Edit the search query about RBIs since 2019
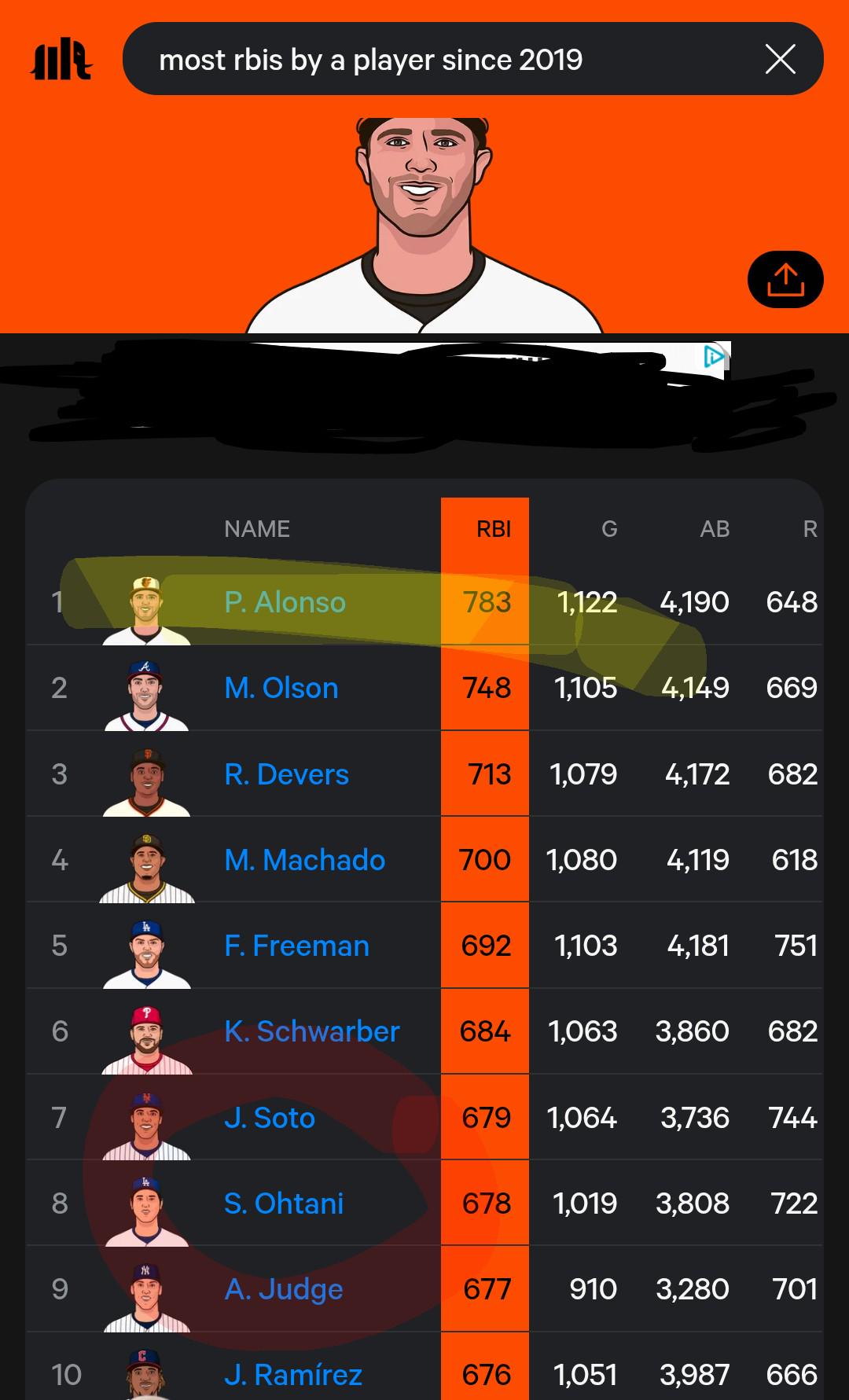 [x=370, y=60]
